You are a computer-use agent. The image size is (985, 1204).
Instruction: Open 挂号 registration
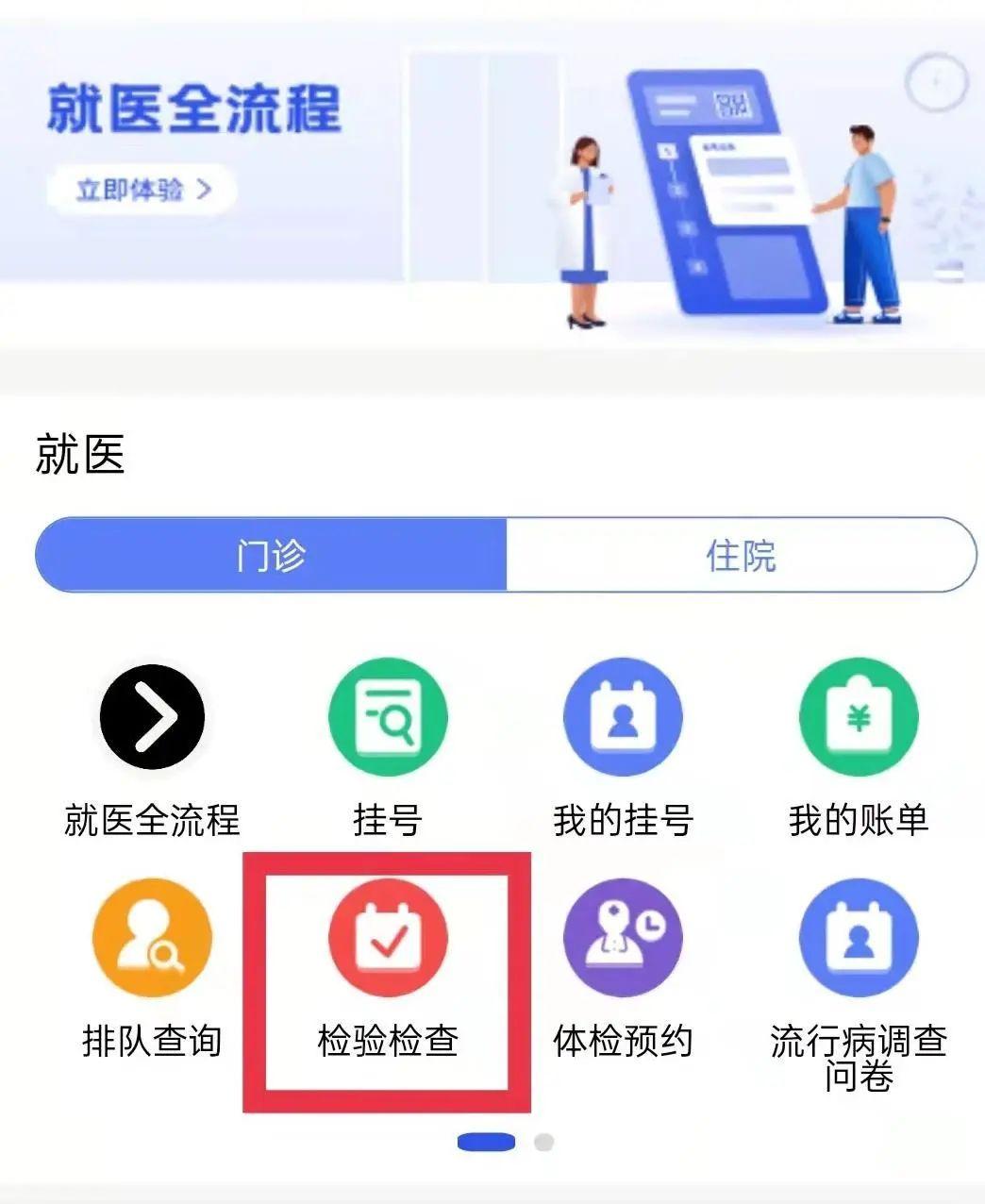coord(387,718)
